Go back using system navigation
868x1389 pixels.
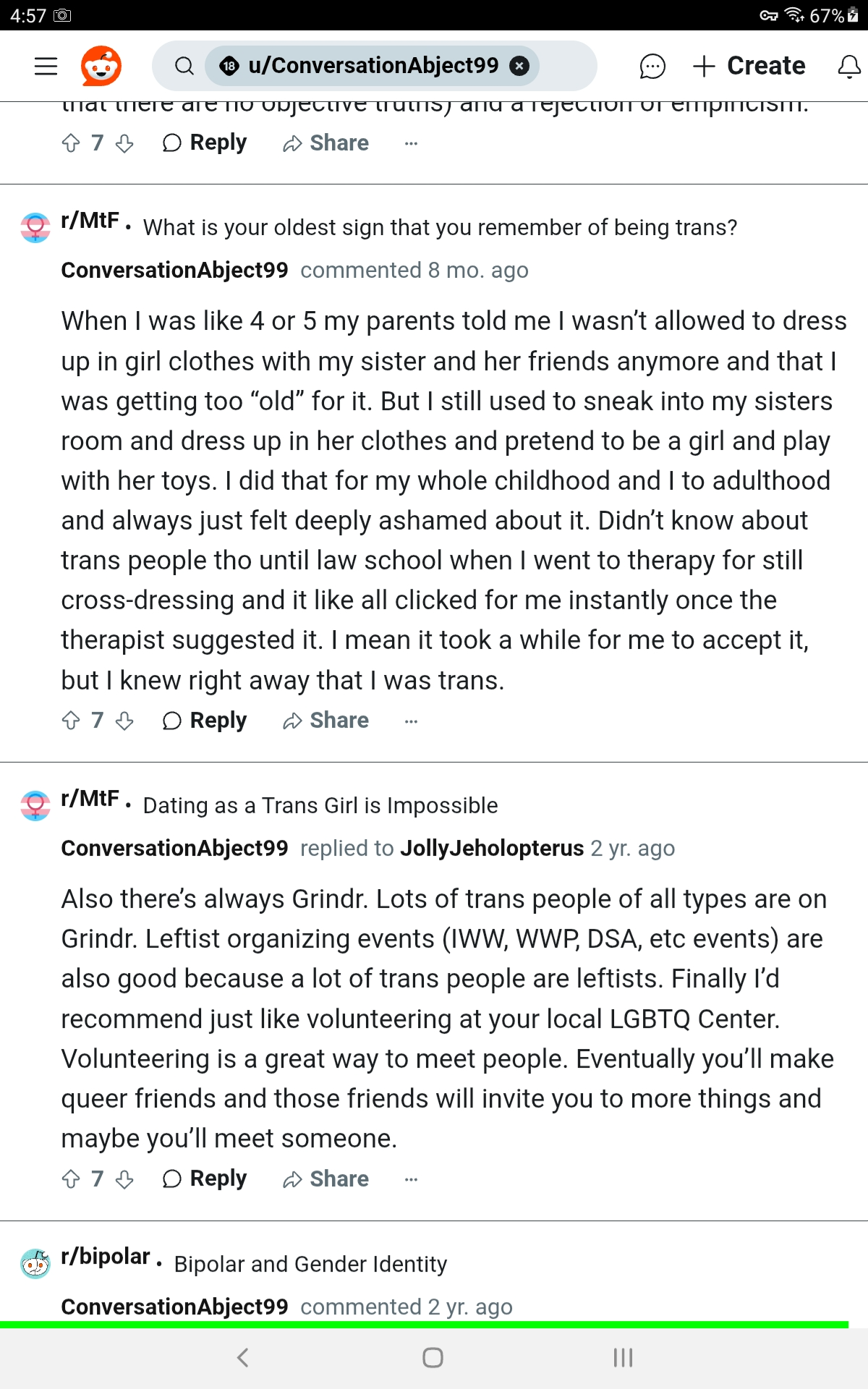pyautogui.click(x=243, y=1358)
